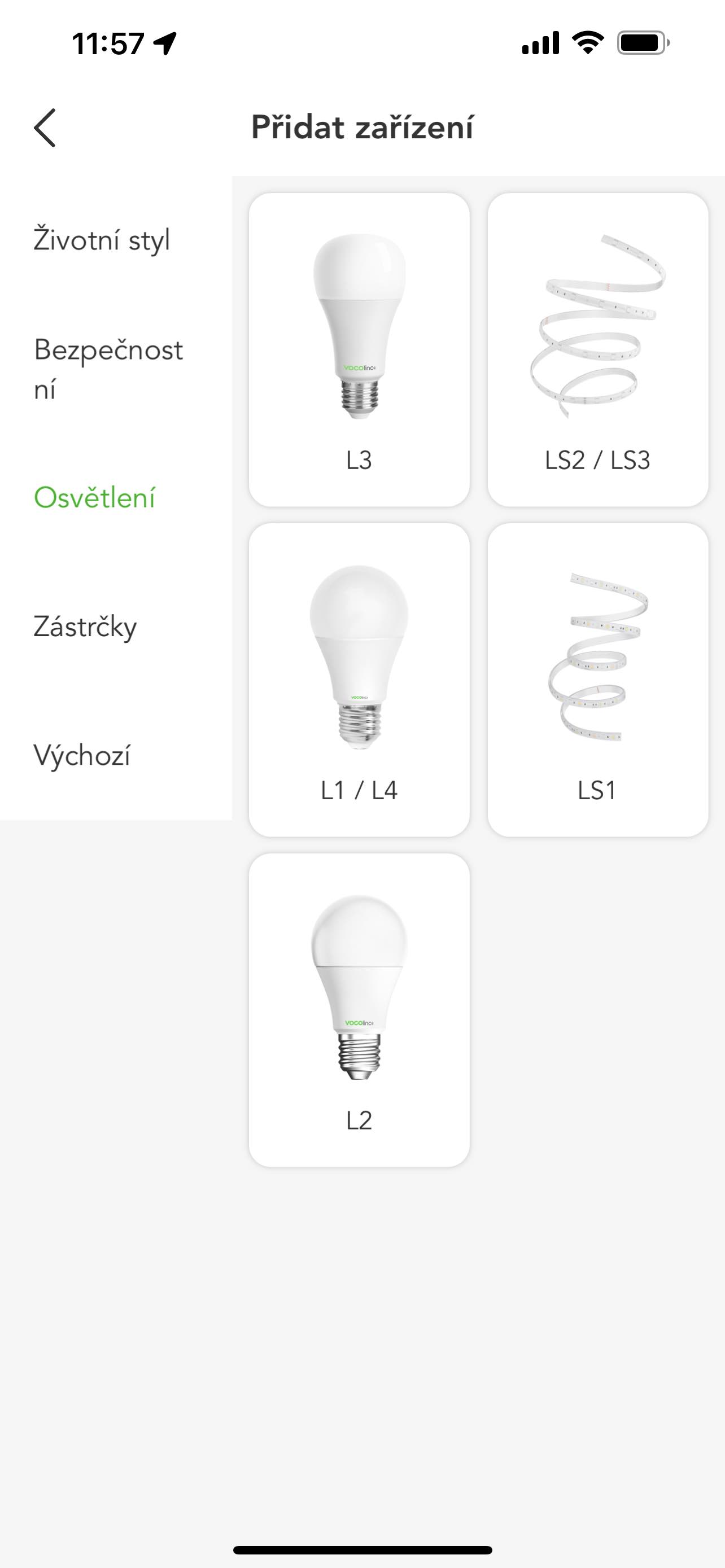Viewport: 725px width, 1568px height.
Task: Switch to the Životní styl category
Action: [x=102, y=240]
